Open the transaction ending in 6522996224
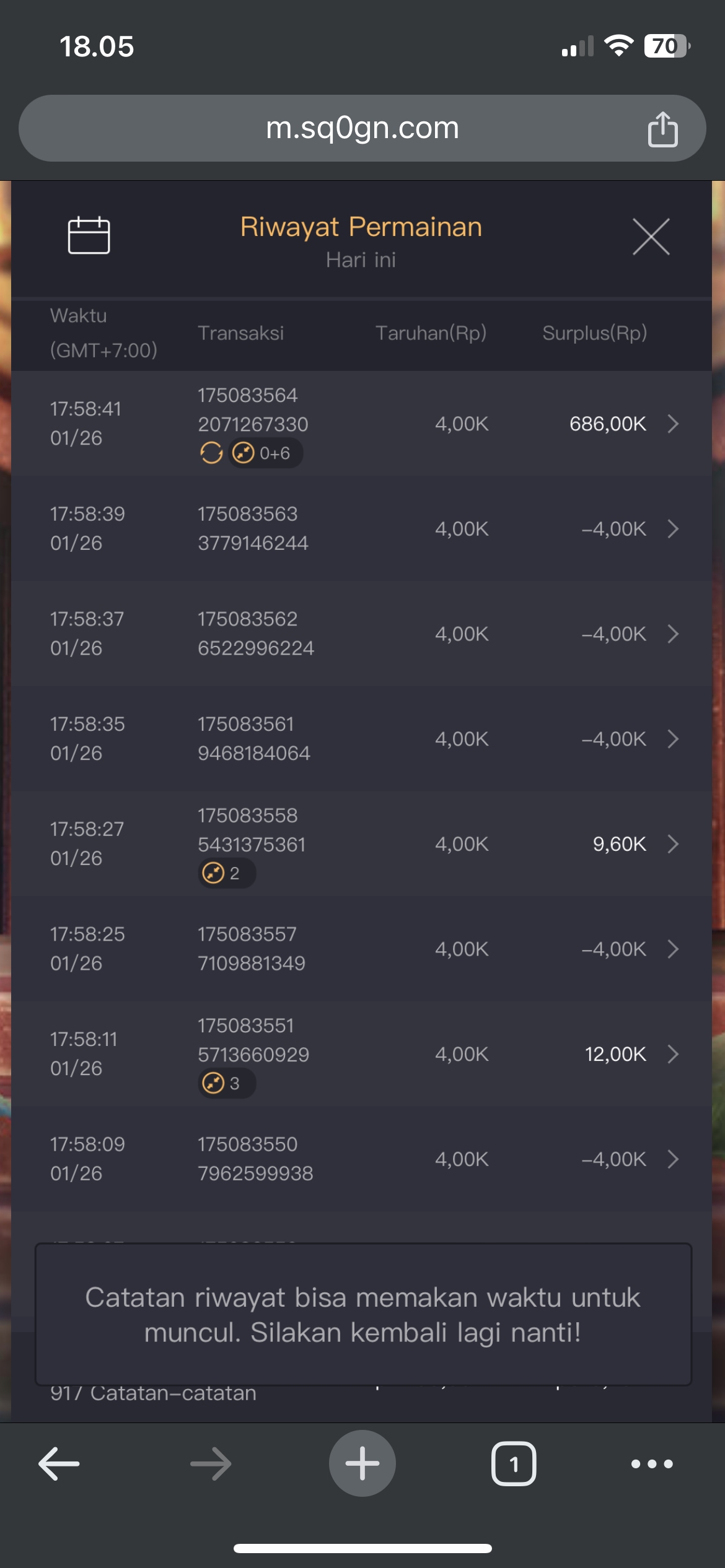Image resolution: width=725 pixels, height=1568 pixels. (673, 634)
